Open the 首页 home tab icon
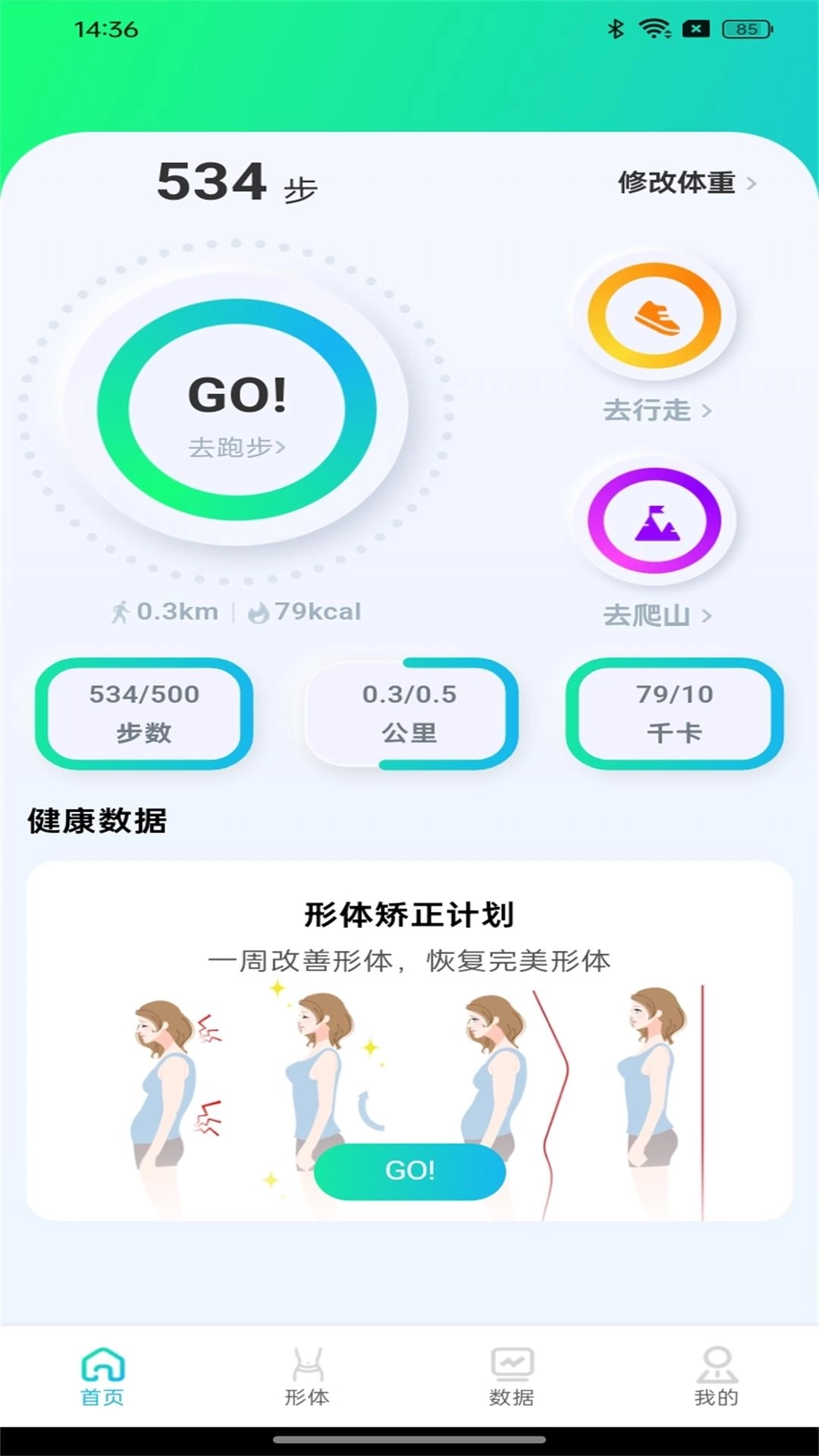819x1456 pixels. (x=102, y=1365)
